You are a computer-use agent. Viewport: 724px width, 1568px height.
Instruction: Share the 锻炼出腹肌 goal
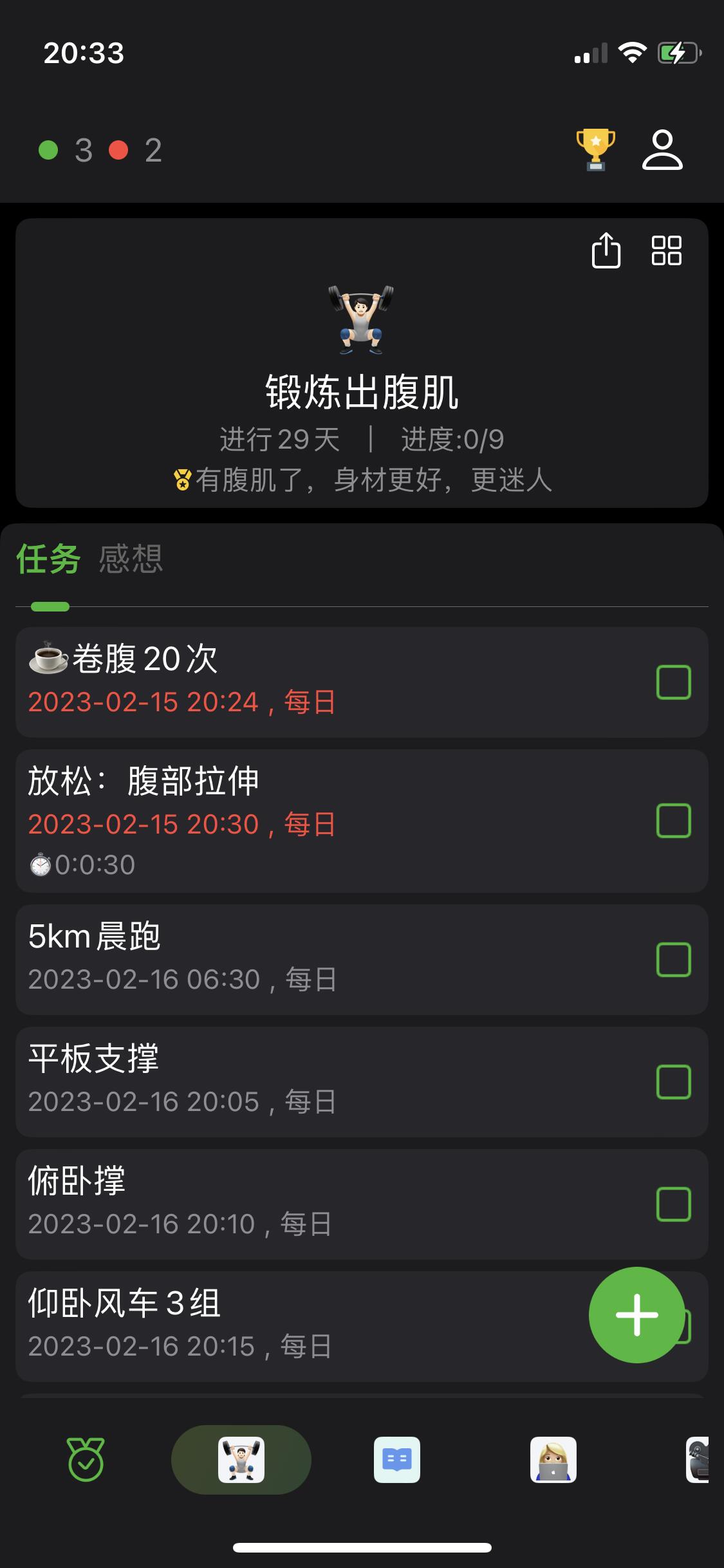[606, 250]
